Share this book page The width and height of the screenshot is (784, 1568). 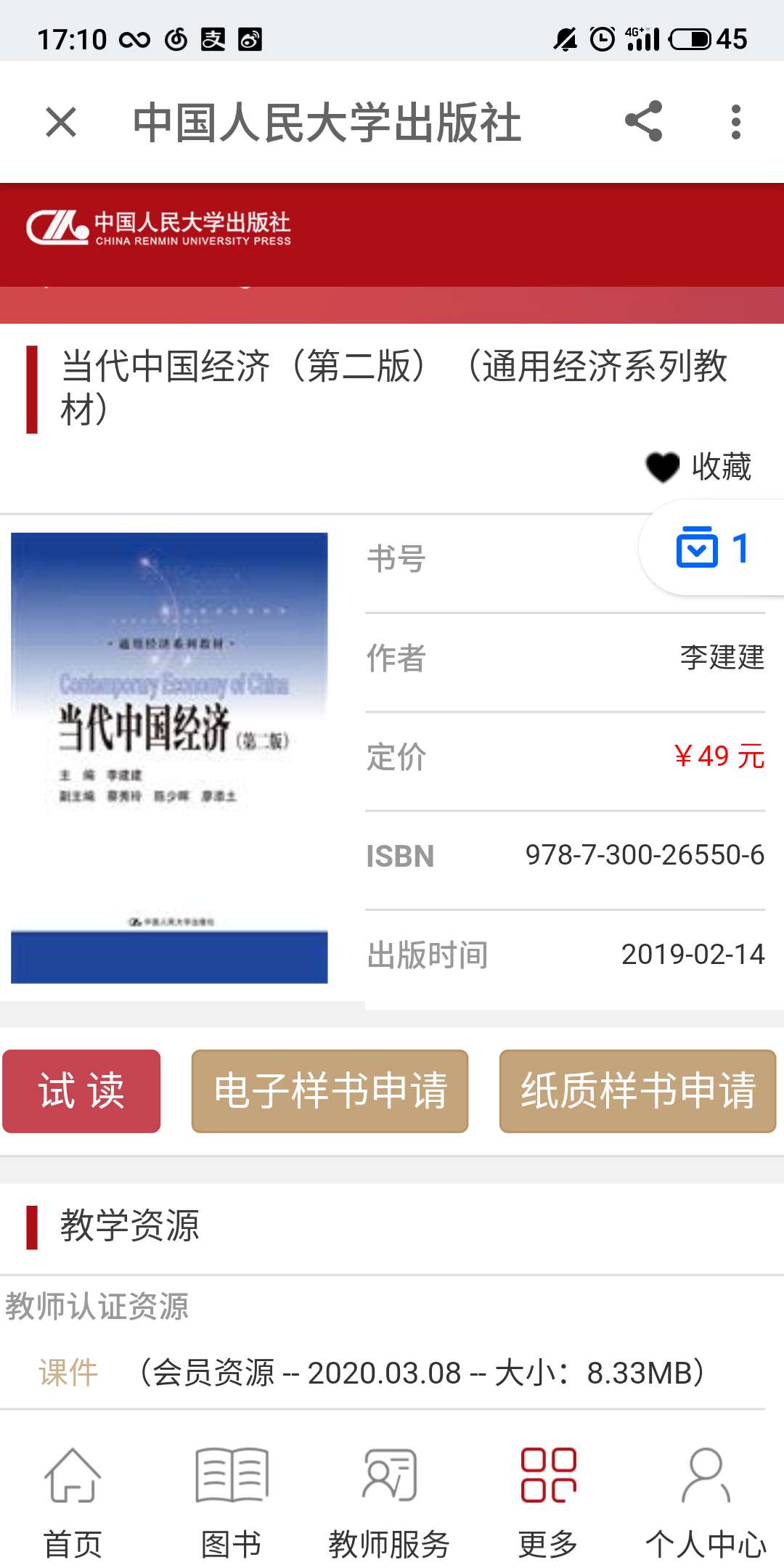click(x=644, y=121)
